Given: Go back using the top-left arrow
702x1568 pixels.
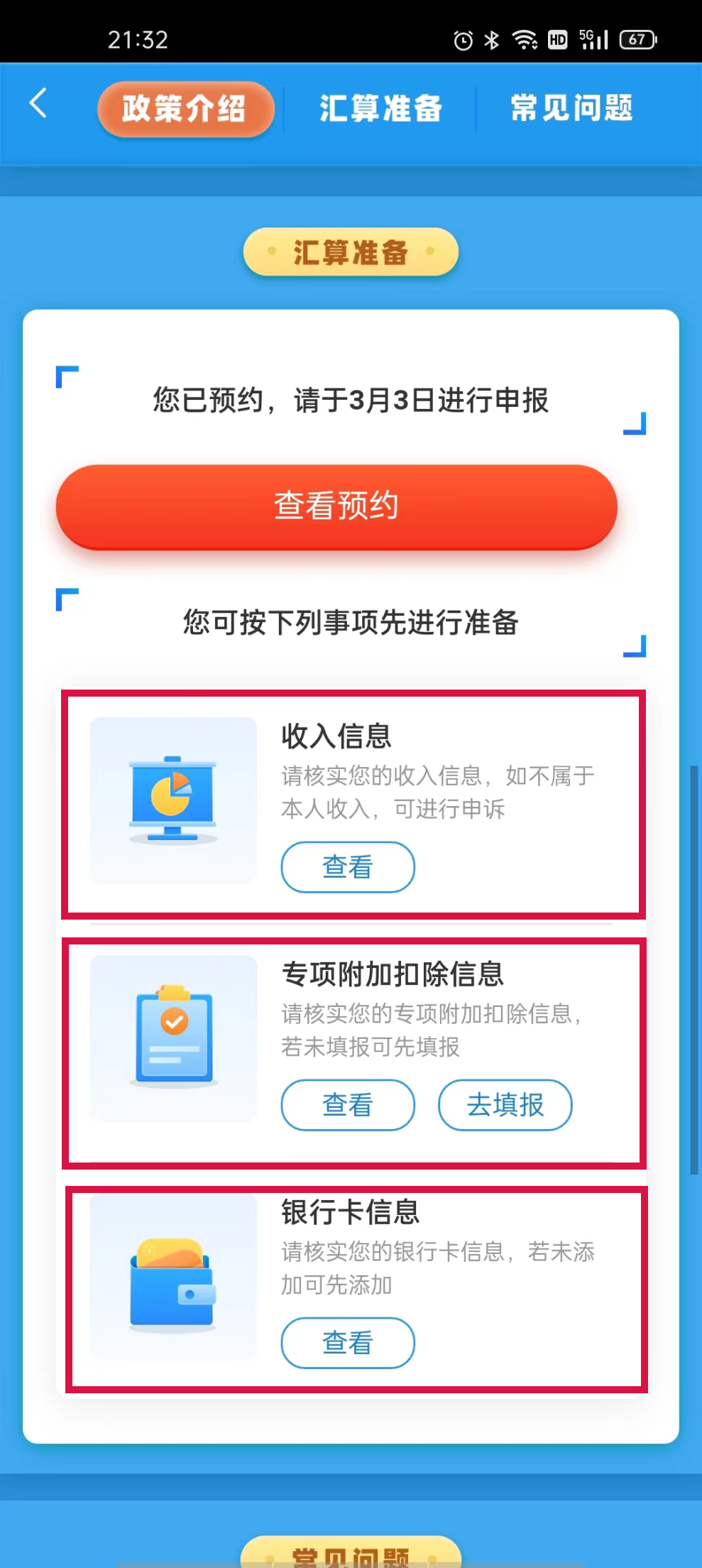Looking at the screenshot, I should point(38,104).
